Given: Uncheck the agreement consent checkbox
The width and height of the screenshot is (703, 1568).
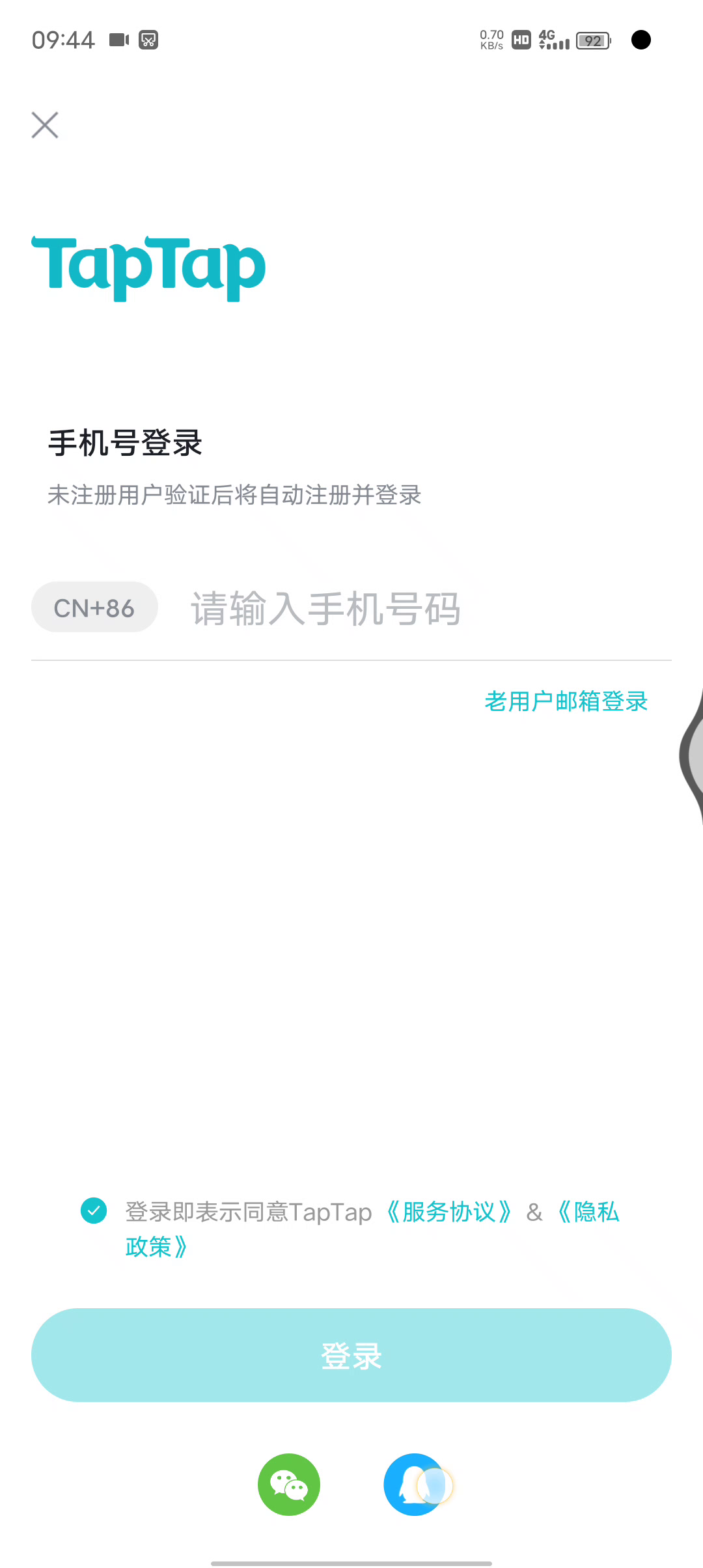Looking at the screenshot, I should (94, 1211).
